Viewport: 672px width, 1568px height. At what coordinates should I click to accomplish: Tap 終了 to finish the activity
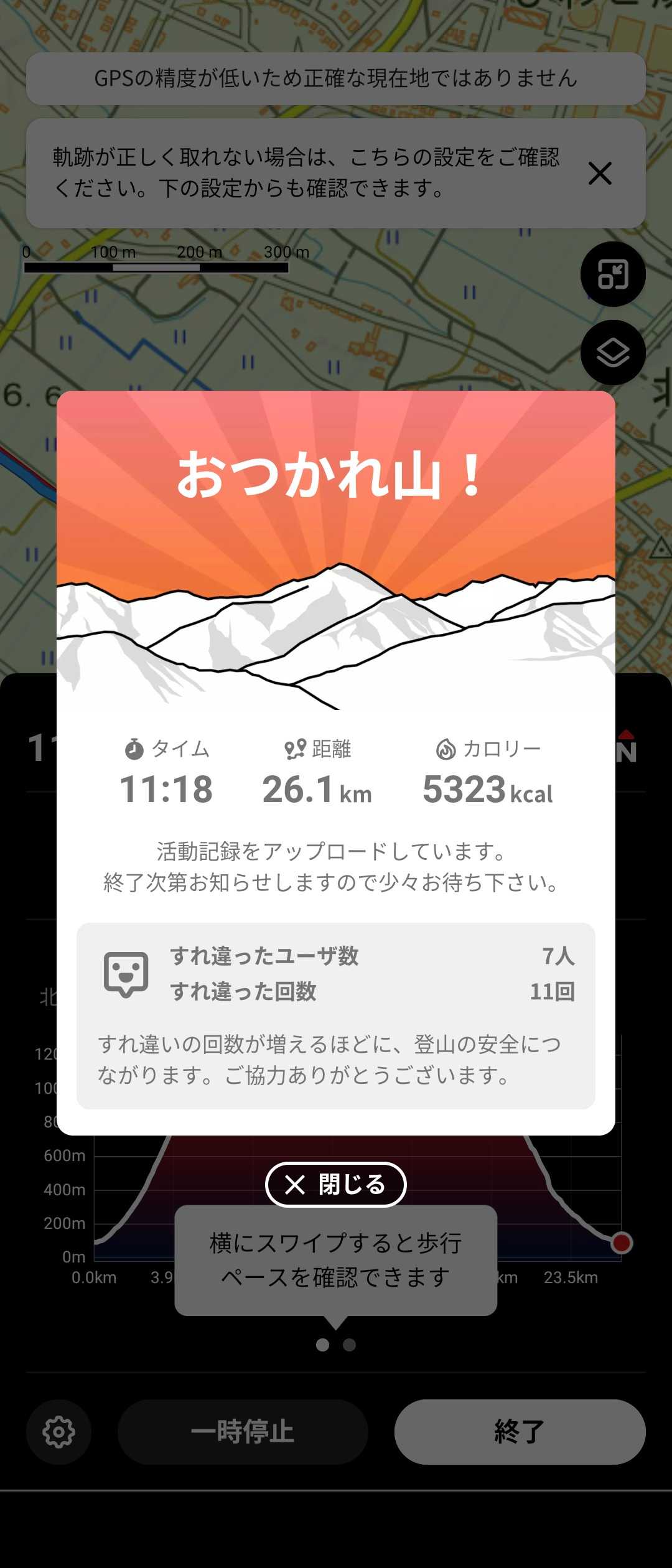pyautogui.click(x=520, y=1432)
